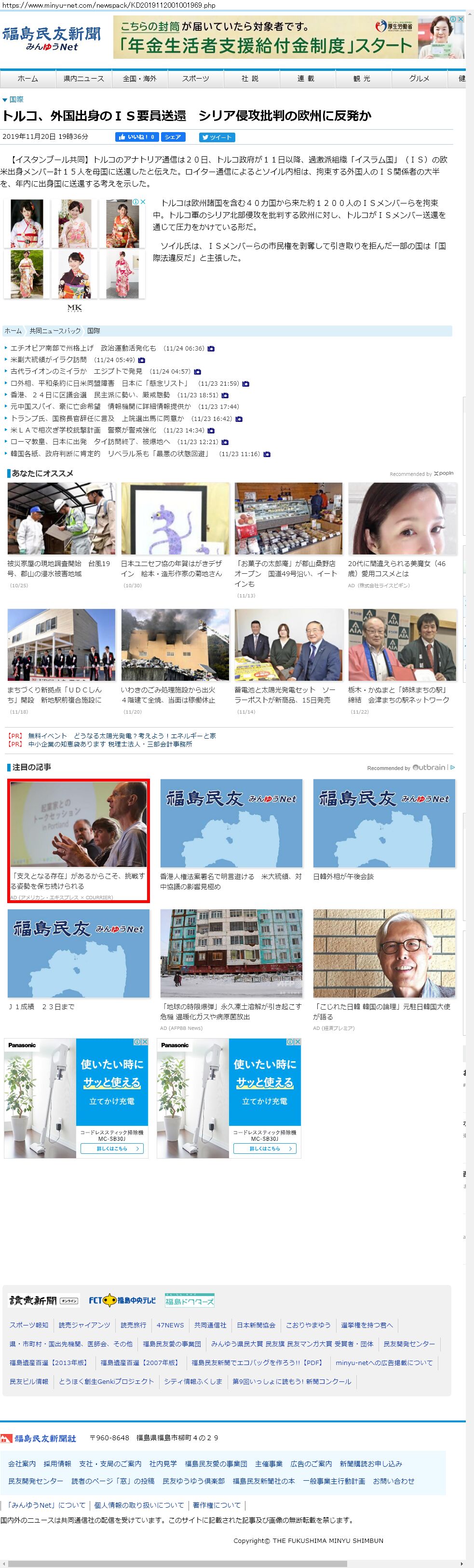Open the お問い合わせ footer link

[x=393, y=1481]
